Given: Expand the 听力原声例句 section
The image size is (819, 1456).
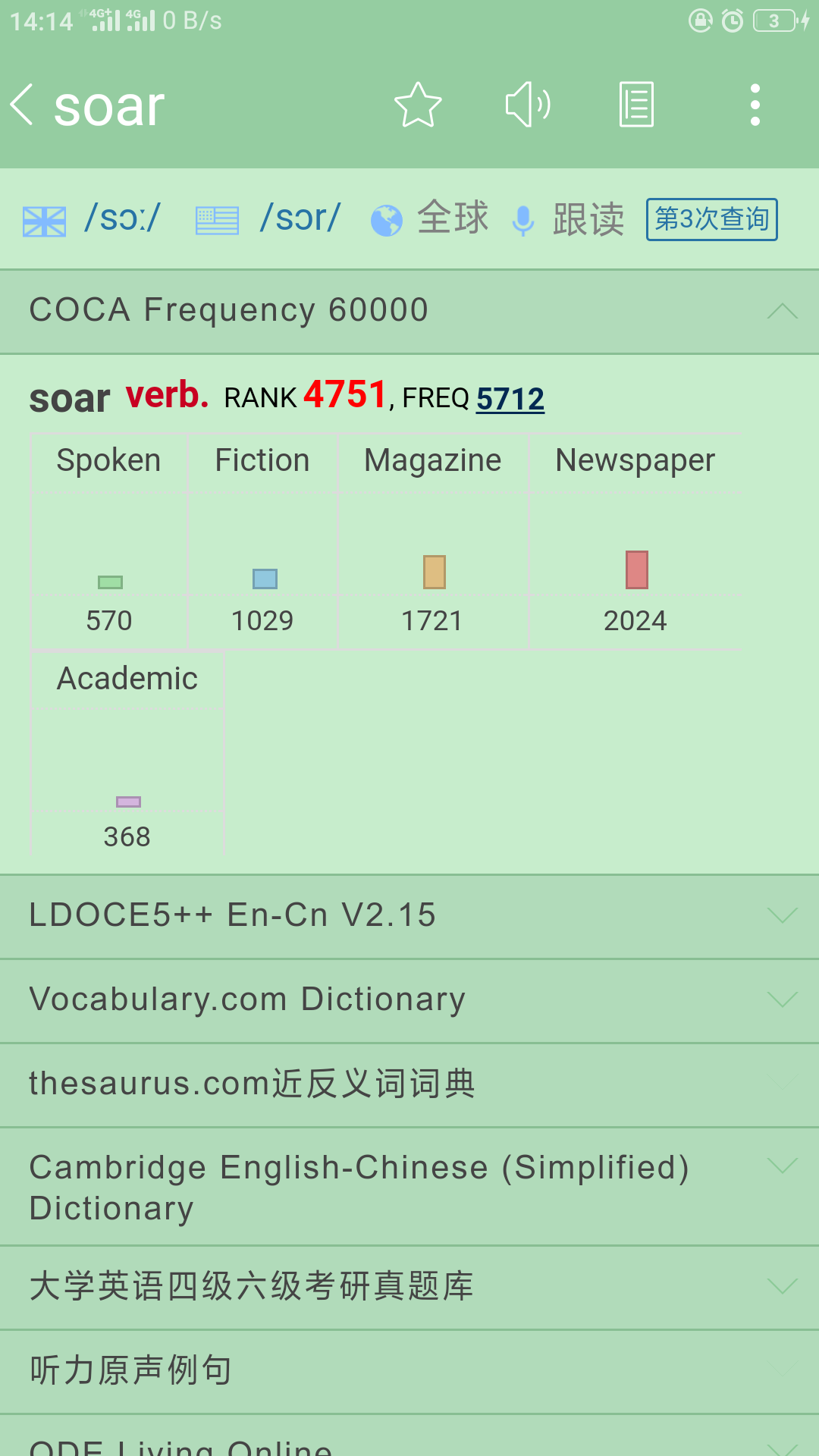Looking at the screenshot, I should (409, 1371).
